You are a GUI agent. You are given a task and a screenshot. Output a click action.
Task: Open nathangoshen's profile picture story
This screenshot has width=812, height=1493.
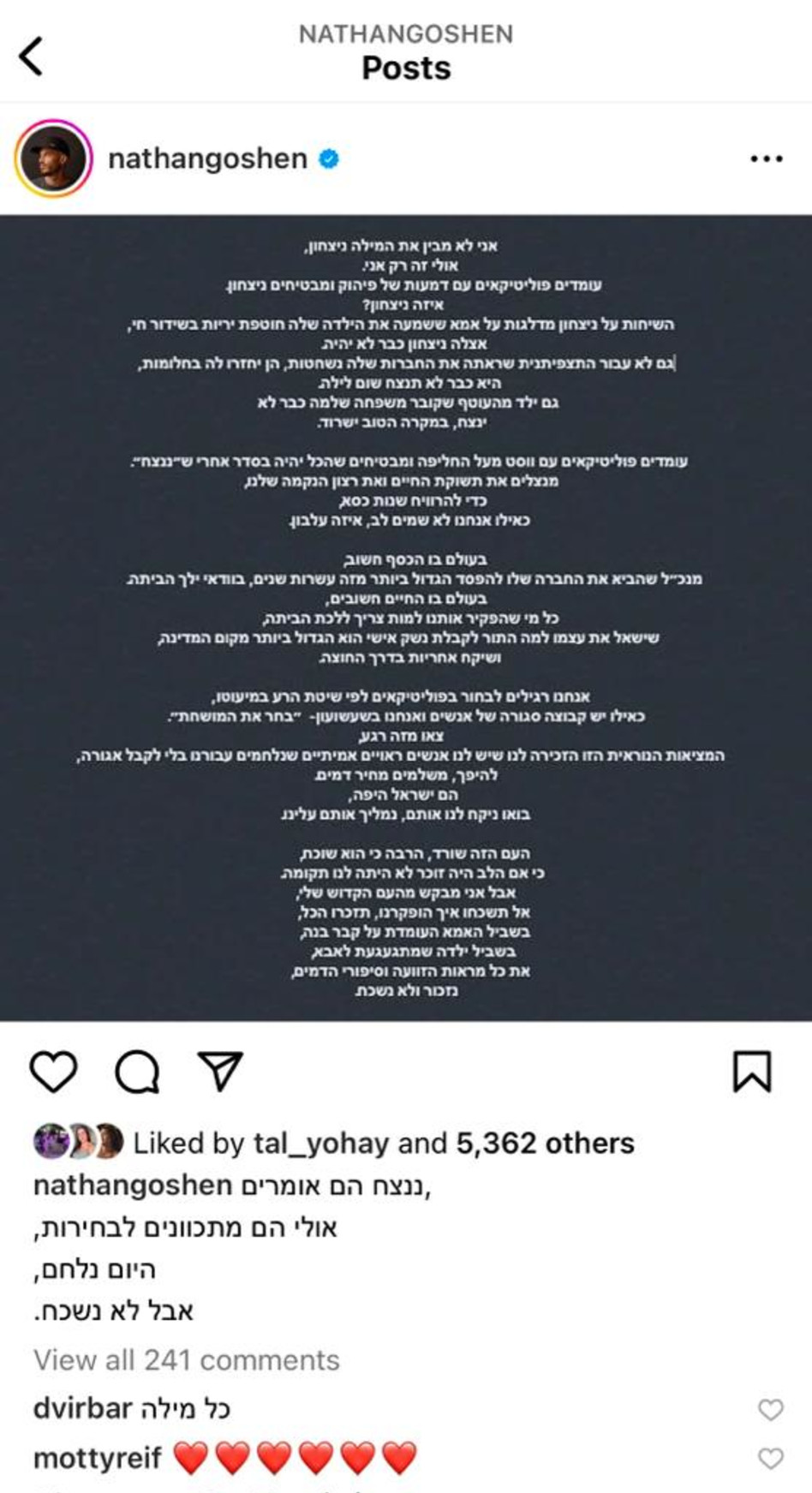click(x=53, y=158)
